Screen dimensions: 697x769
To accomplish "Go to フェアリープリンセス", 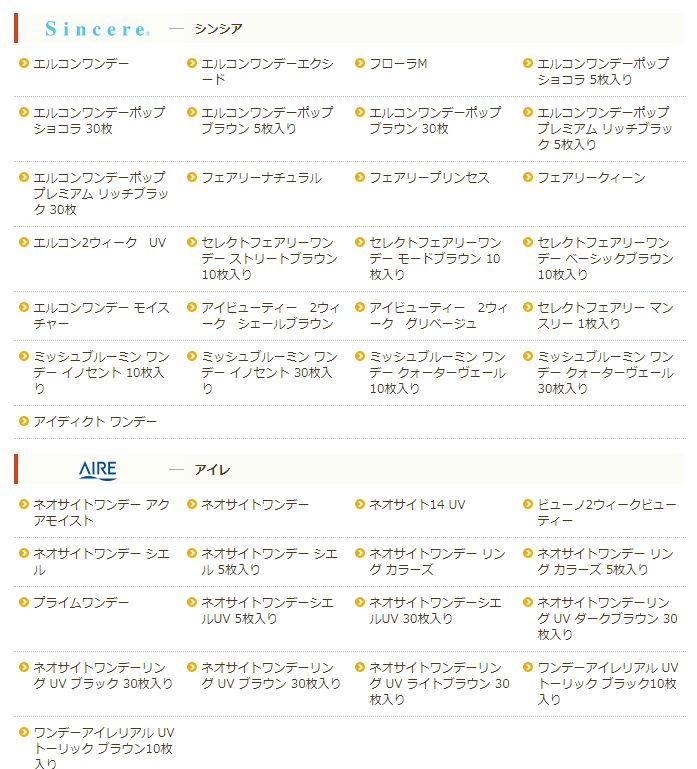I will click(429, 178).
